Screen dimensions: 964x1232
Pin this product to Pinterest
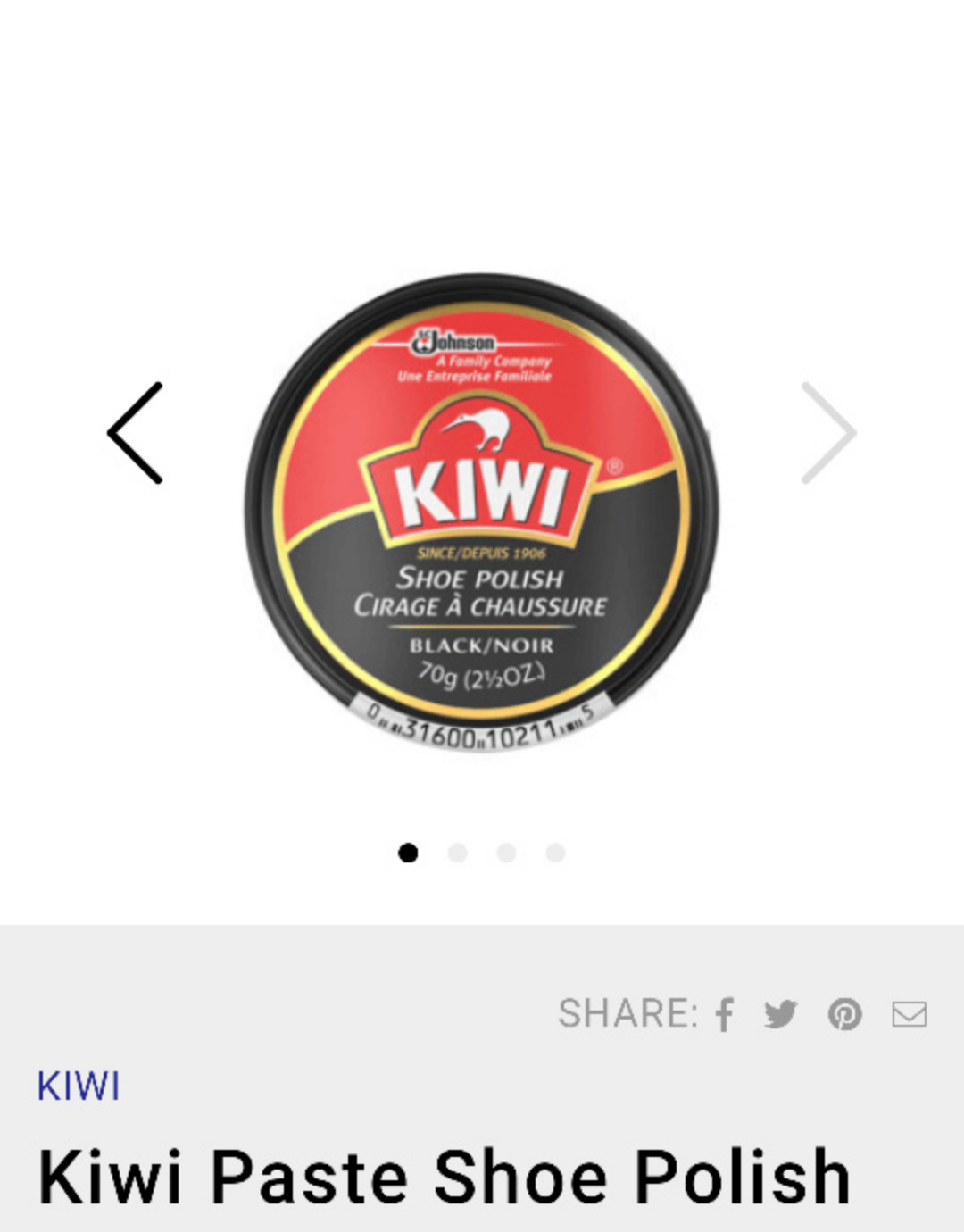(844, 1014)
